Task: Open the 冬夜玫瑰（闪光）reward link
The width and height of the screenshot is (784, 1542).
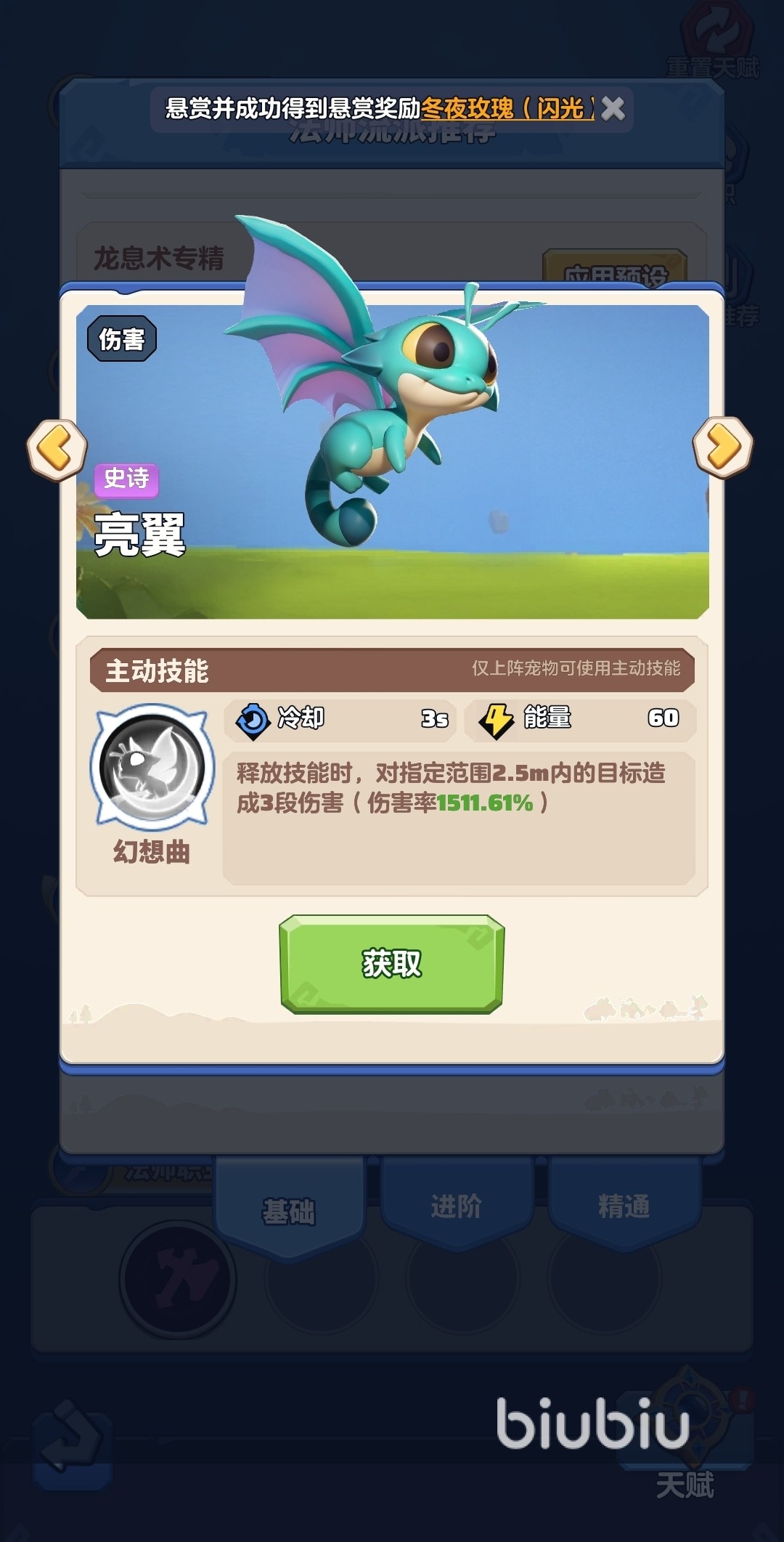Action: [x=507, y=109]
